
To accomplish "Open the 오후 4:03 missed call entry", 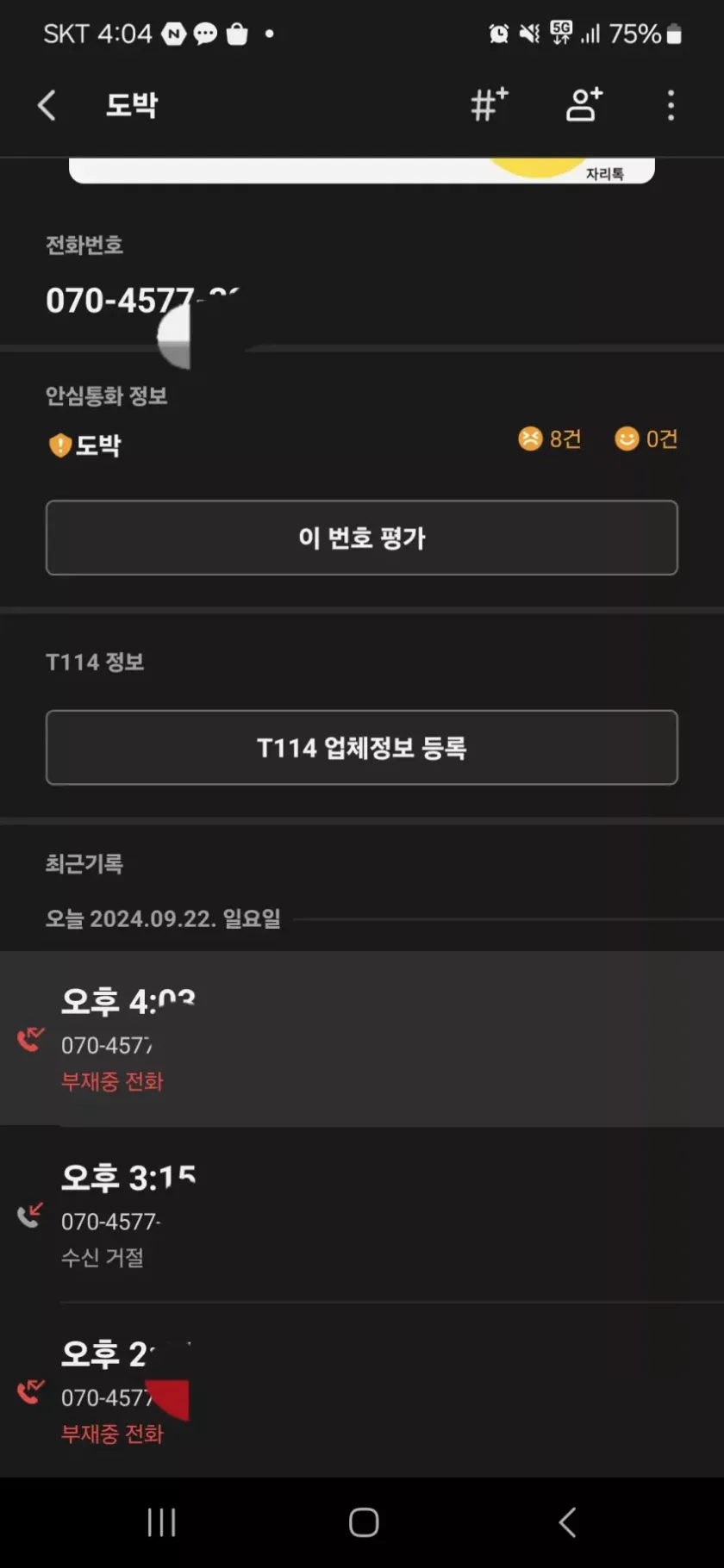I will pos(362,1039).
